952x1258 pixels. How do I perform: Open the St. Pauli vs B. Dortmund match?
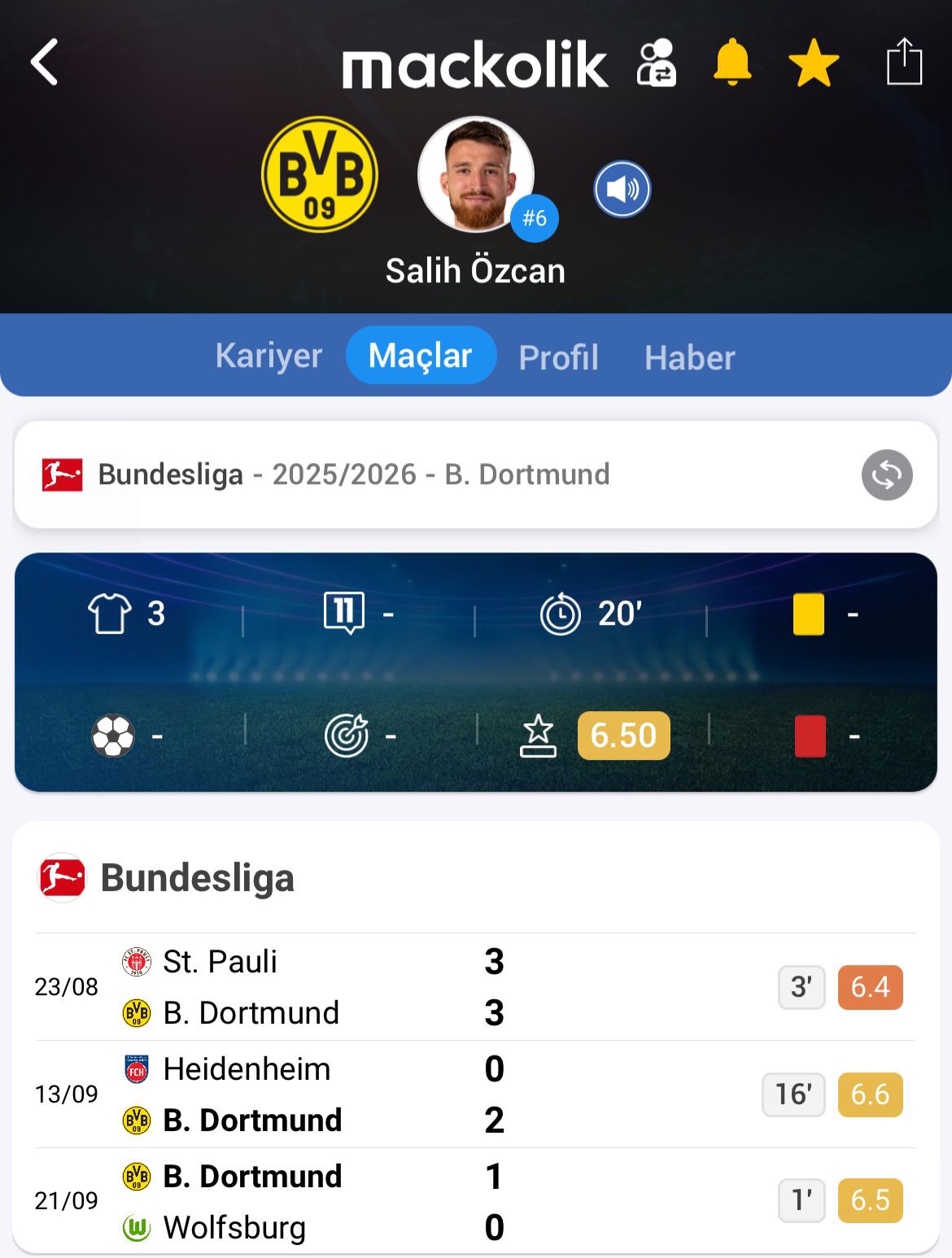[x=475, y=987]
